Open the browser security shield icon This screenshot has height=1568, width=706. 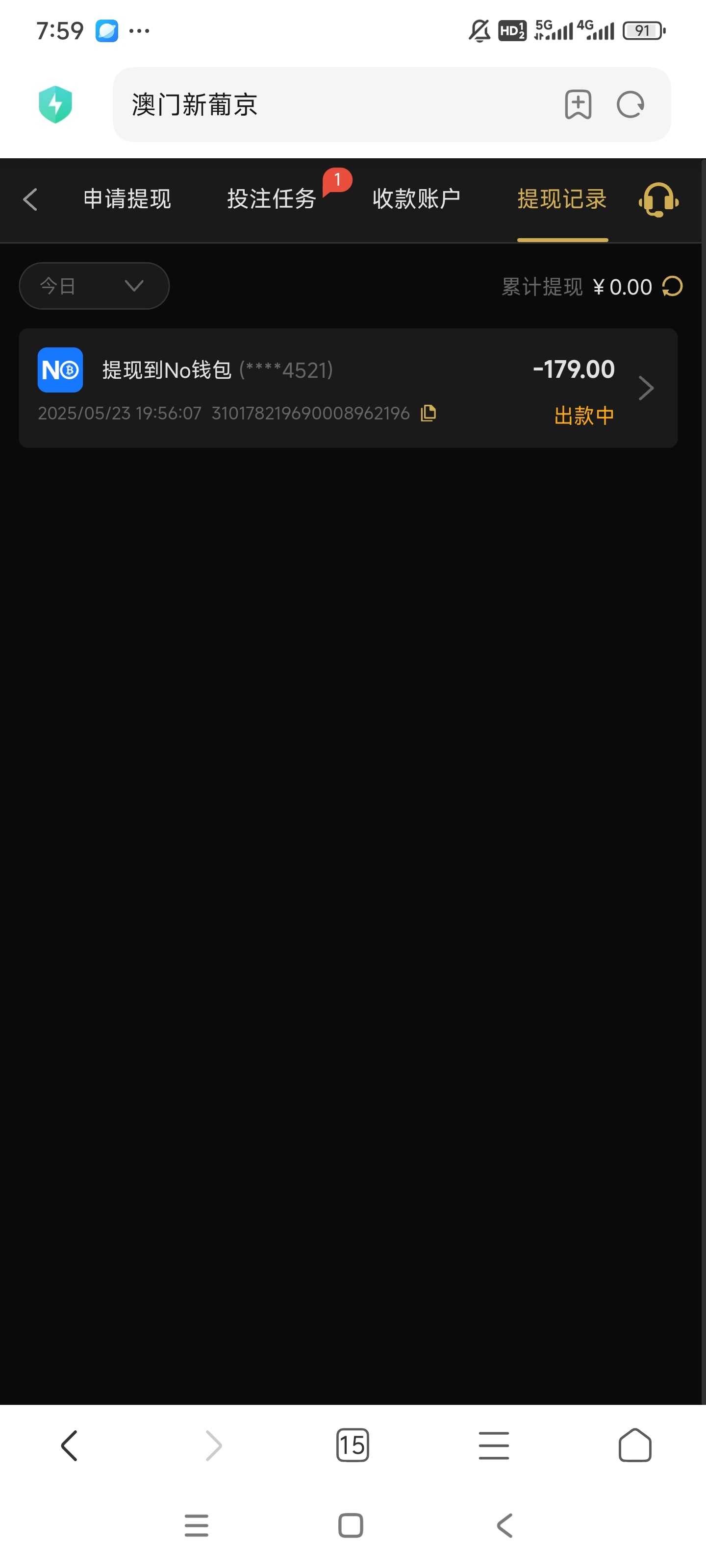55,105
